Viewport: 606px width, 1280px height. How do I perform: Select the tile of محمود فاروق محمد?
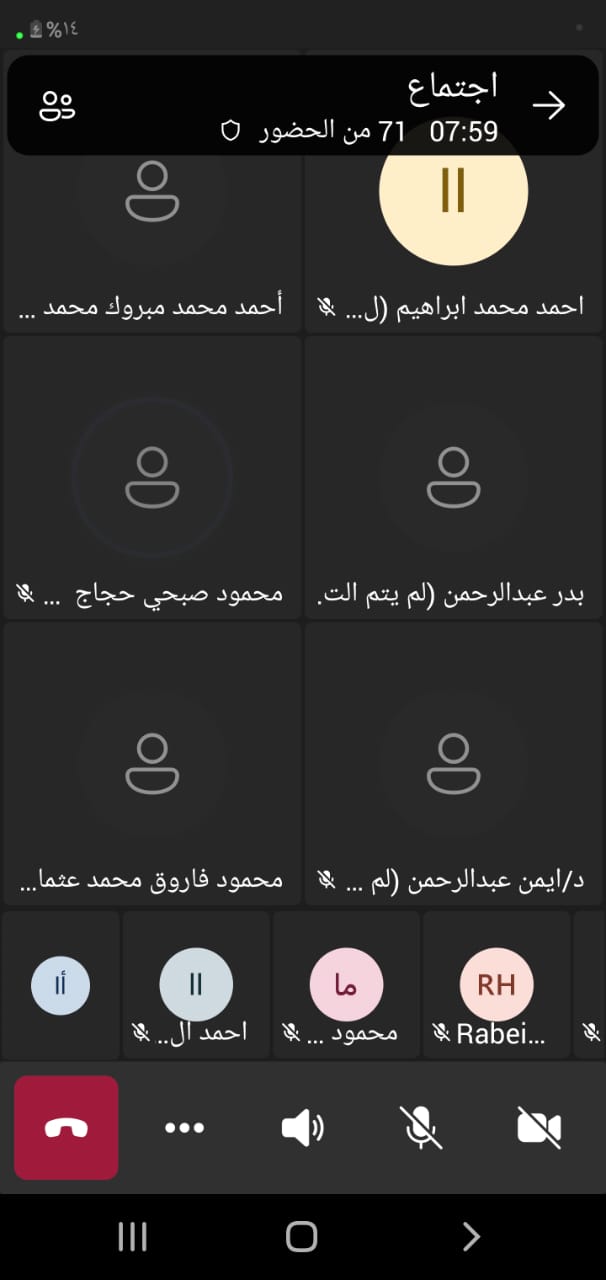[151, 764]
